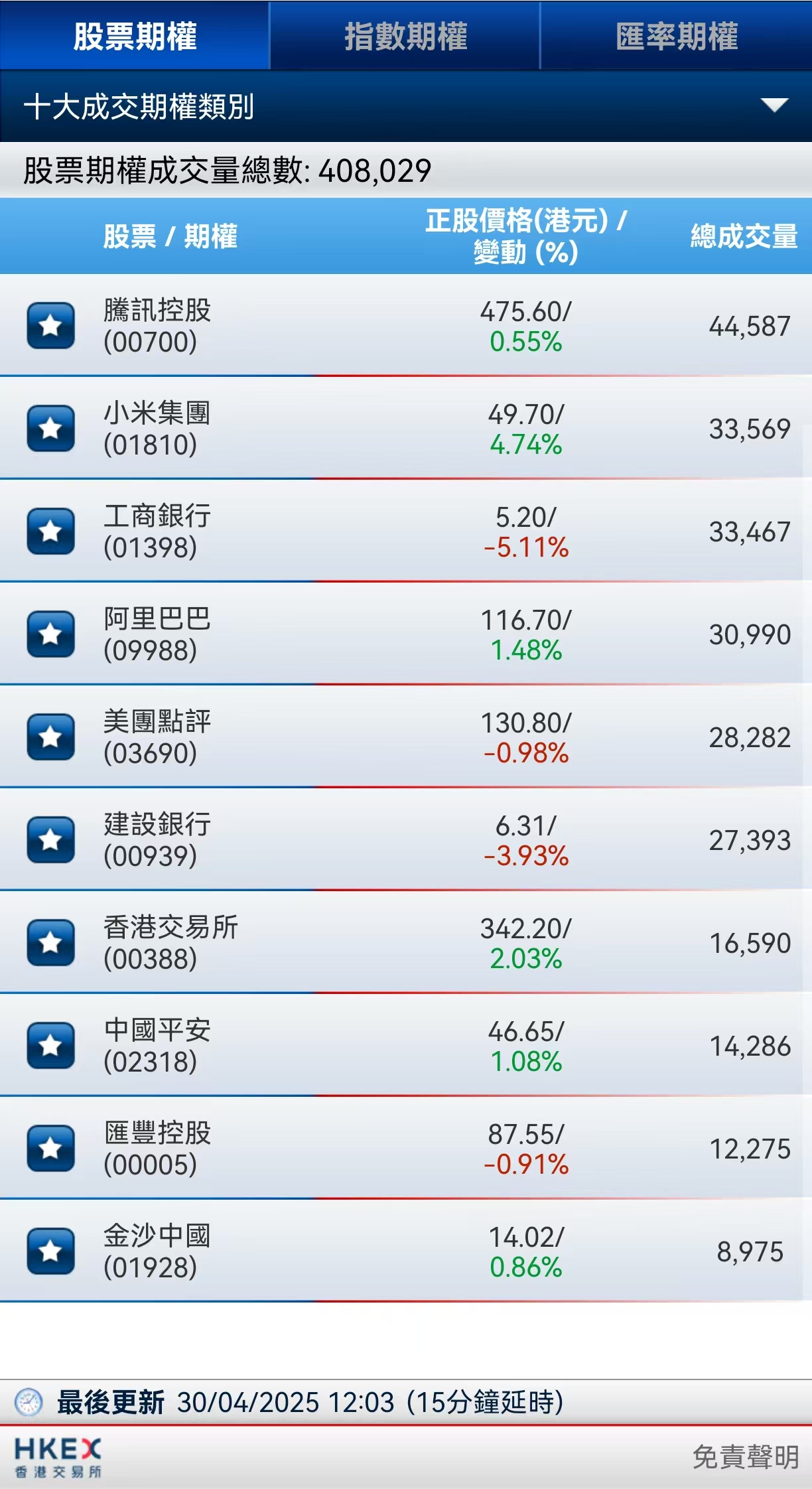812x1489 pixels.
Task: Favorite 騰訊控股 with the star icon
Action: coord(51,326)
